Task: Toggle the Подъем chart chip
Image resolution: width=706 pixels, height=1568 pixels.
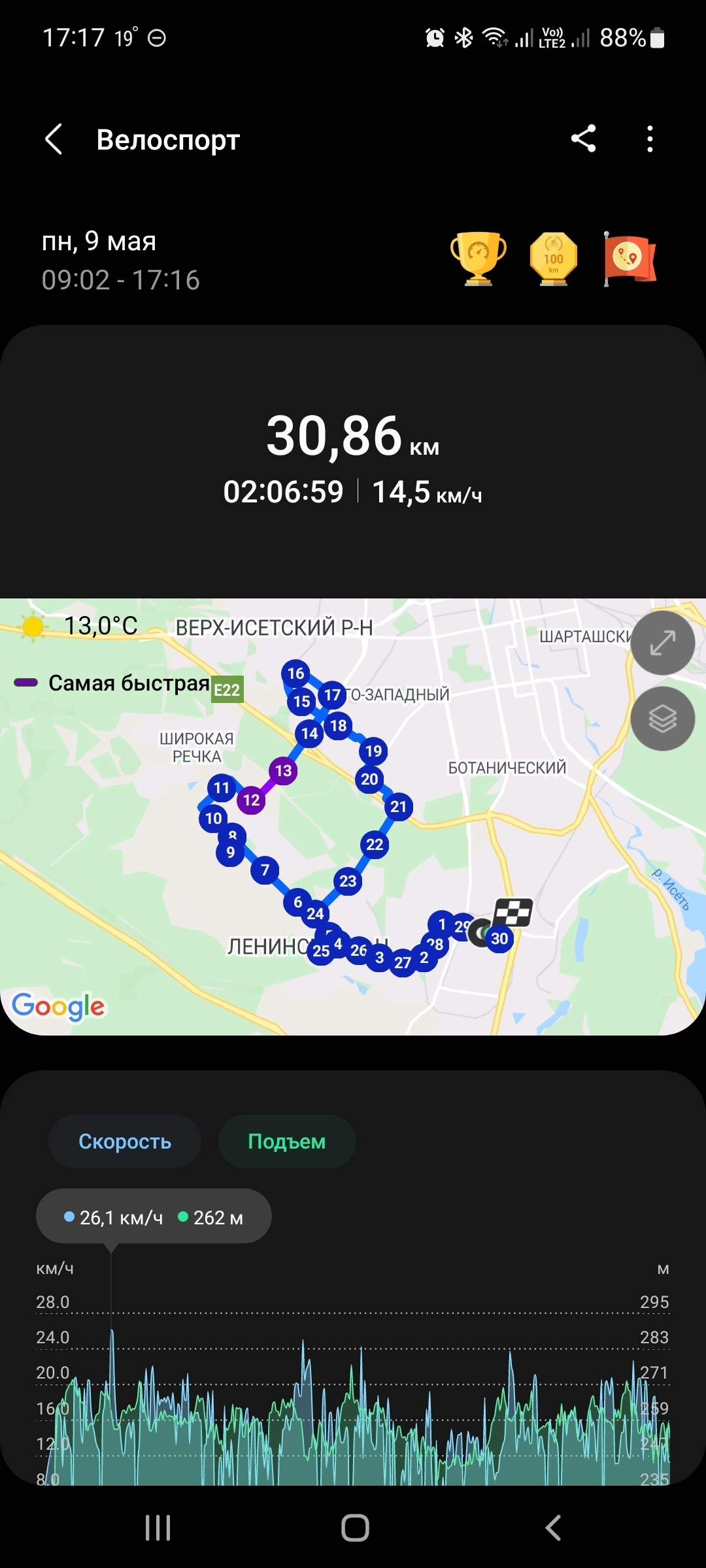Action: 287,1141
